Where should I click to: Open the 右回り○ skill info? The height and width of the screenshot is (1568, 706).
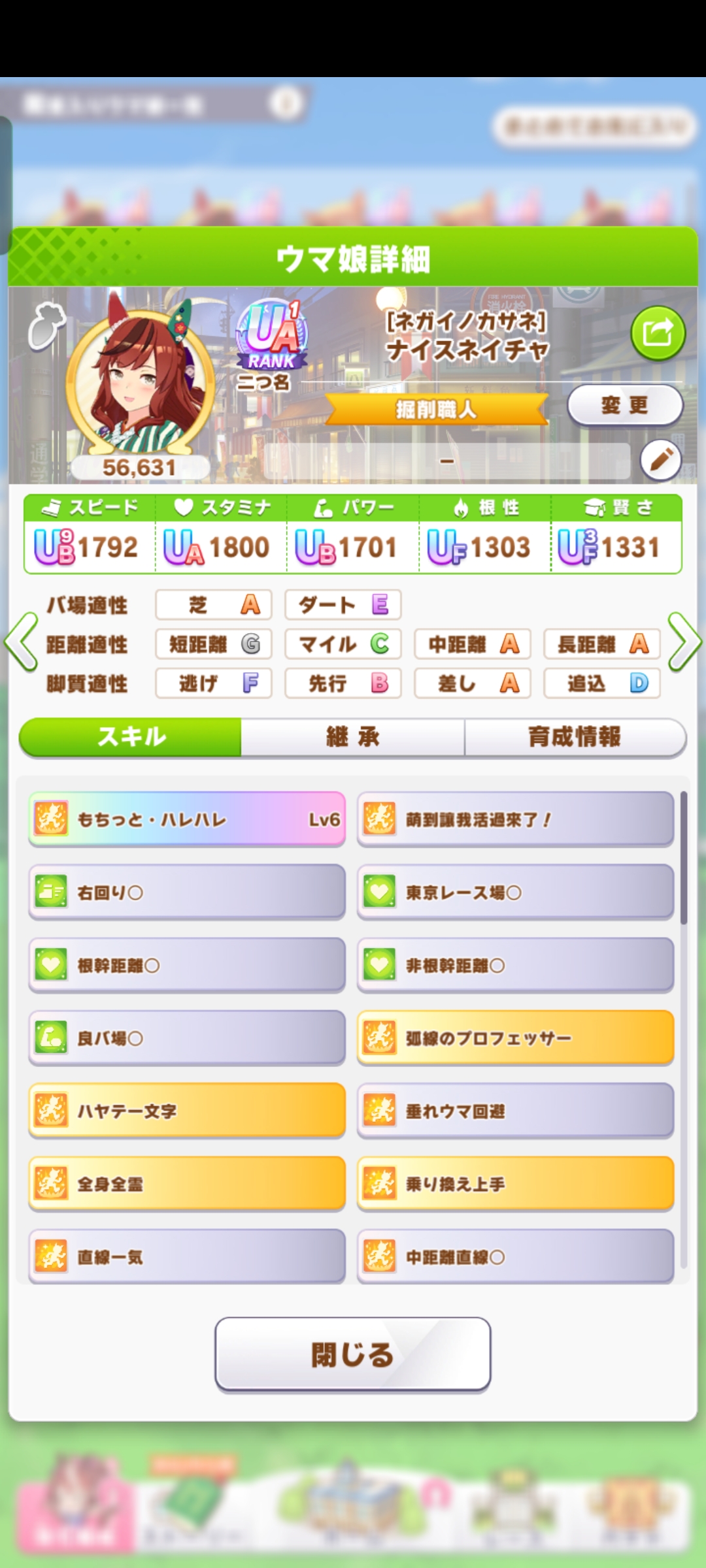(187, 892)
